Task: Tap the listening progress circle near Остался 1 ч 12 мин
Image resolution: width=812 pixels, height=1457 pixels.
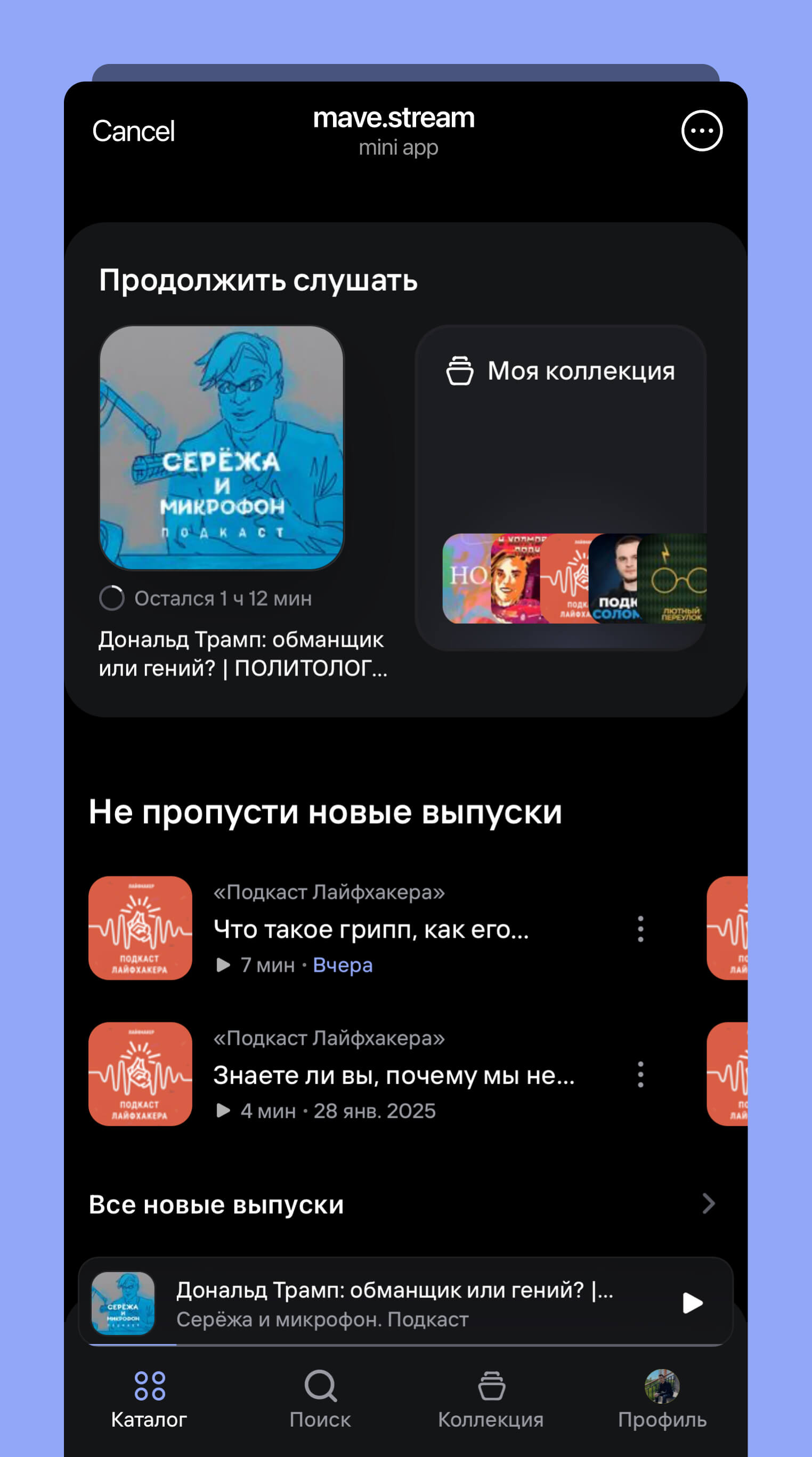Action: click(113, 598)
